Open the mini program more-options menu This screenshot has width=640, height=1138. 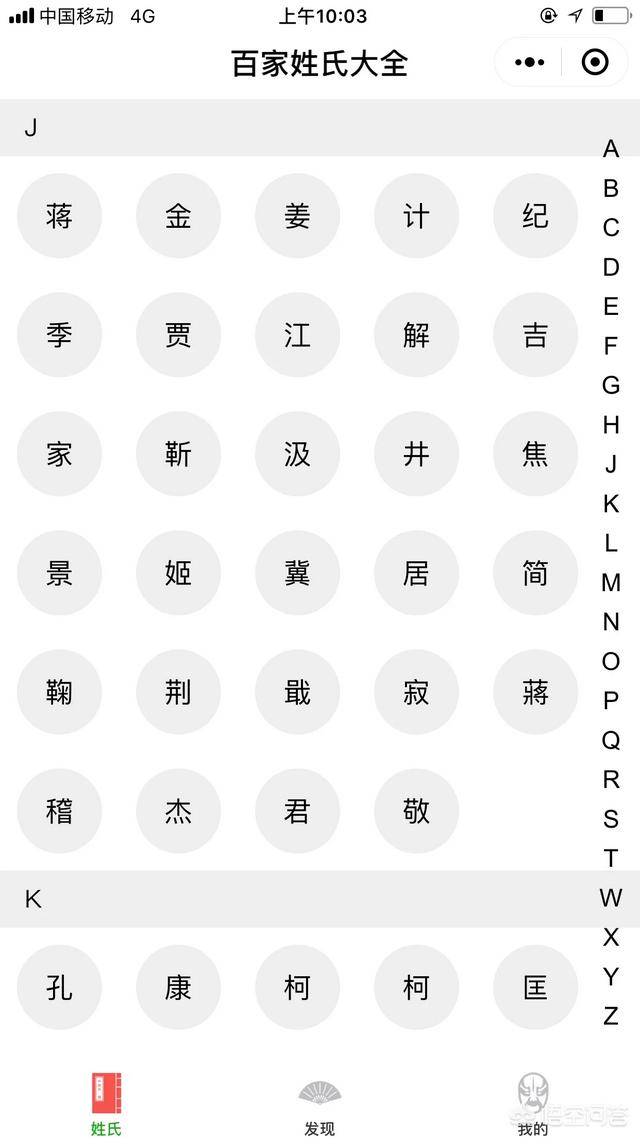click(x=530, y=63)
